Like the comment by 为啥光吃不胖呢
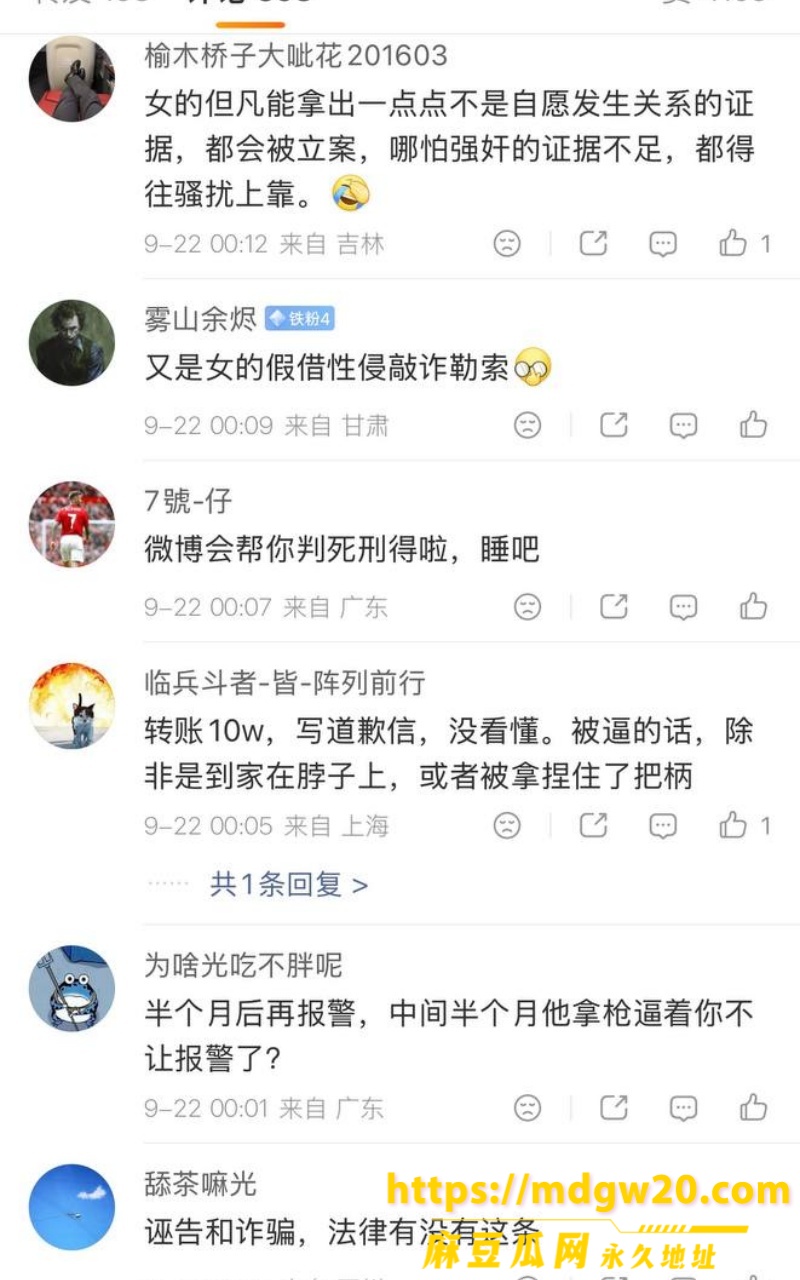 [753, 1108]
